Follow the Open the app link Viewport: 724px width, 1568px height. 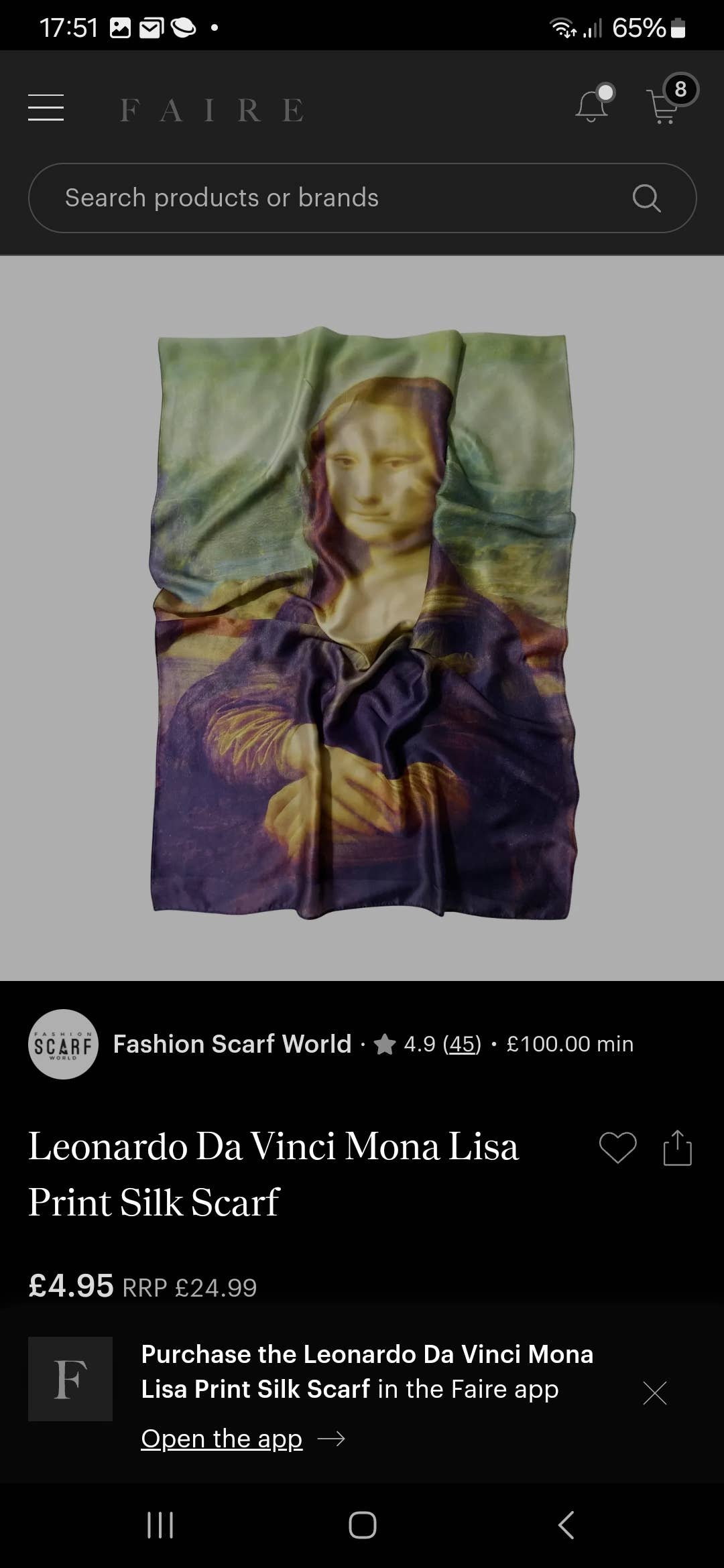tap(222, 1439)
